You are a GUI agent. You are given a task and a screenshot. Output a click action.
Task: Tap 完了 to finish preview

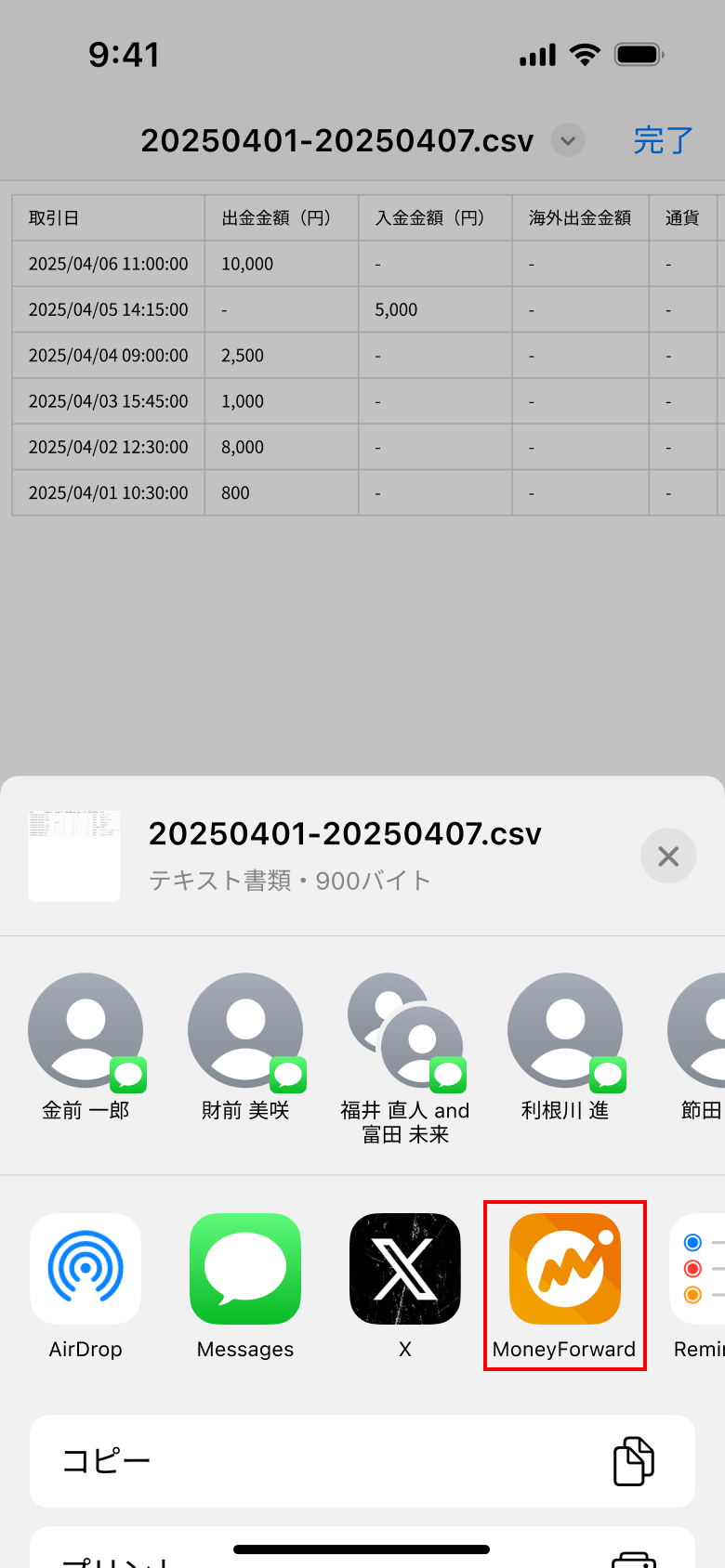click(664, 140)
